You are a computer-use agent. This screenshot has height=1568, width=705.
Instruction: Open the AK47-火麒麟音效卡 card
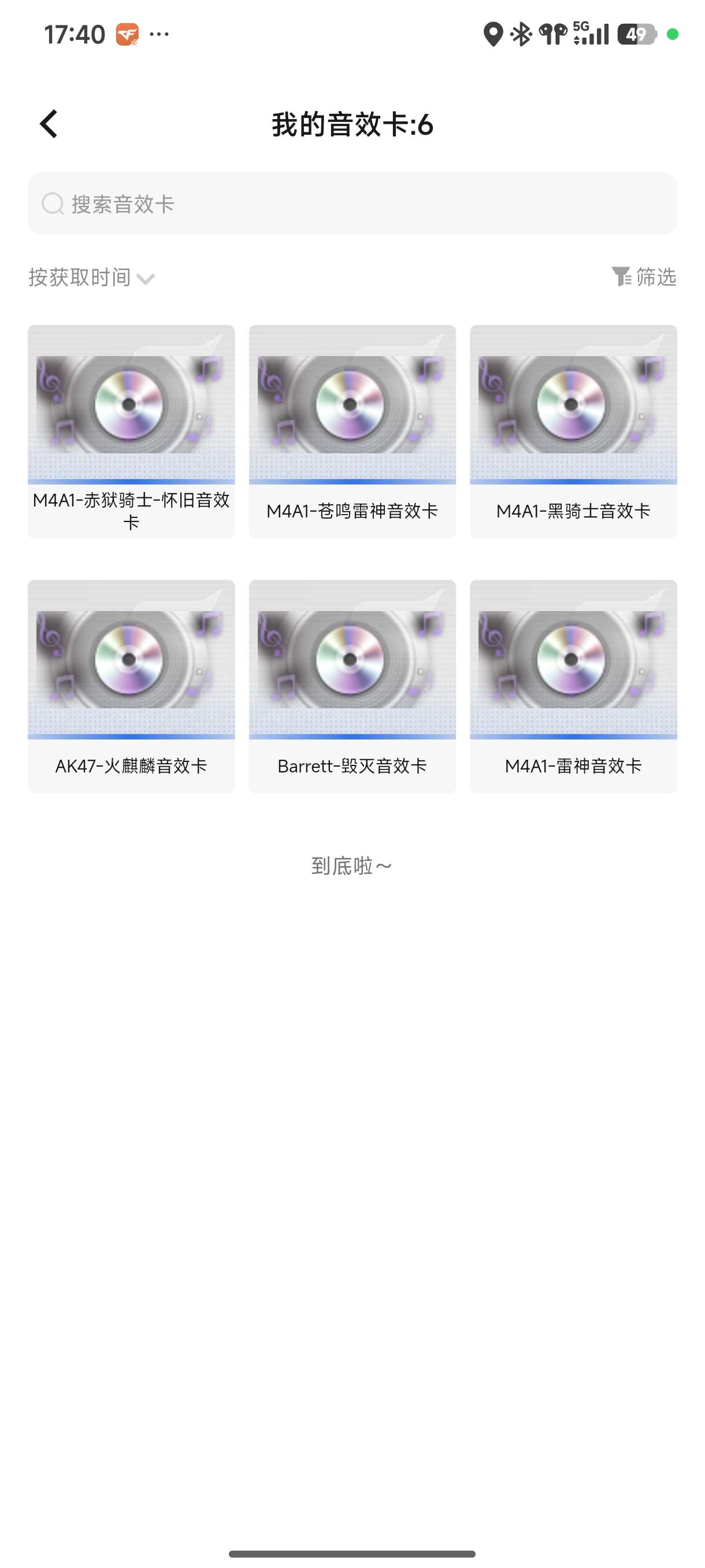[131, 686]
